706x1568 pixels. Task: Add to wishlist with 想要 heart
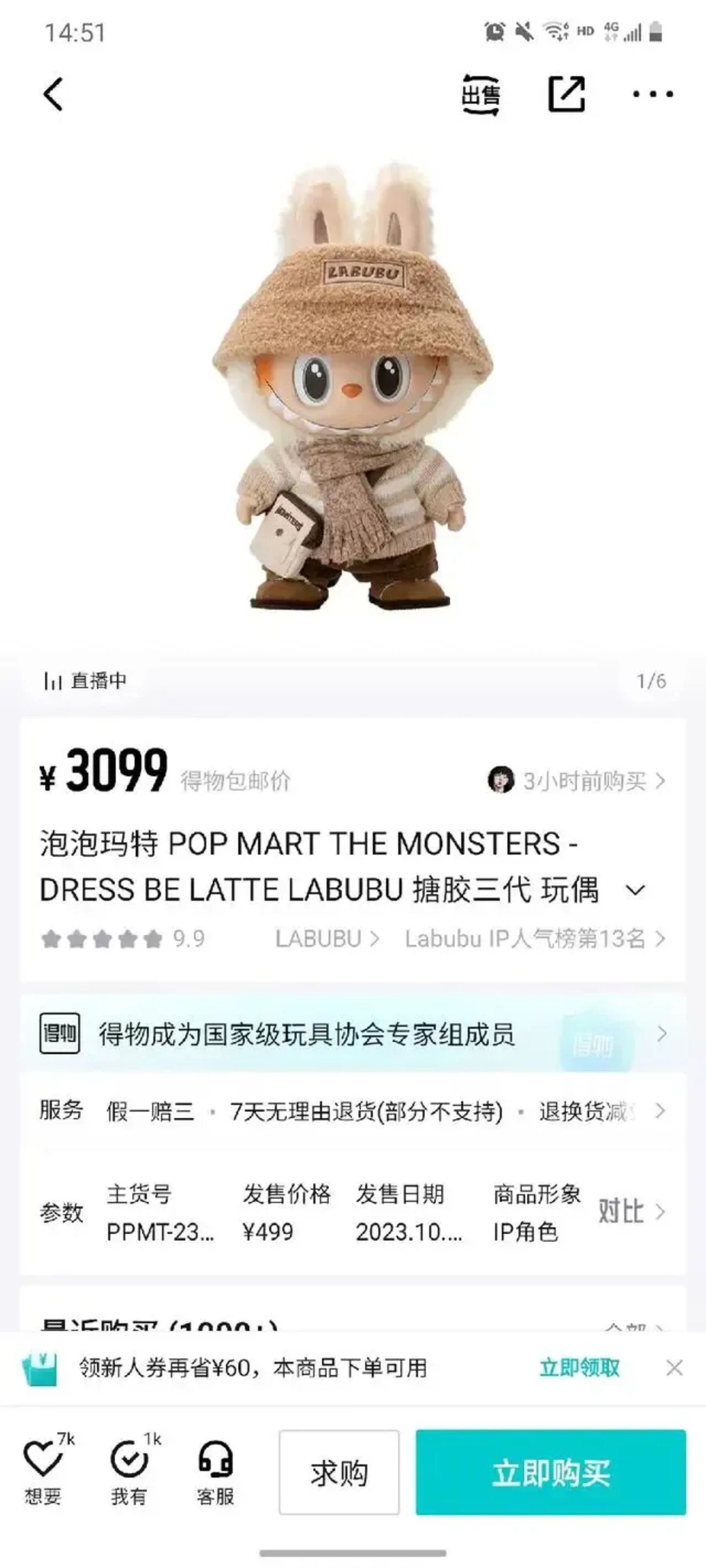click(43, 1471)
